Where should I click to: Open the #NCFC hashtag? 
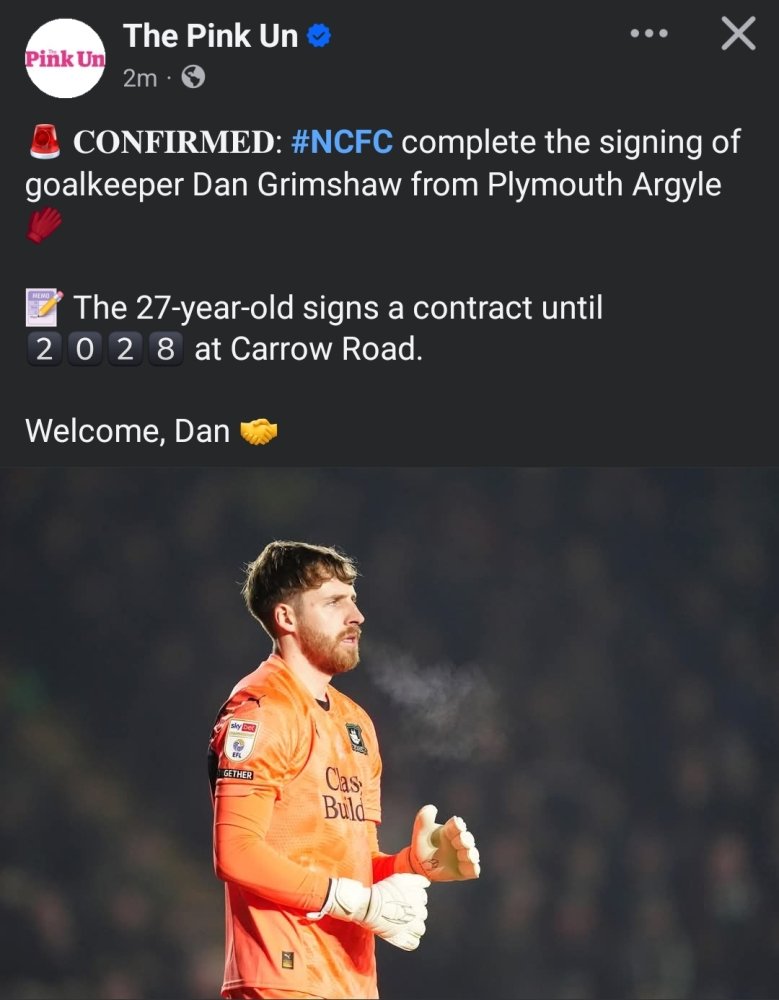click(342, 142)
